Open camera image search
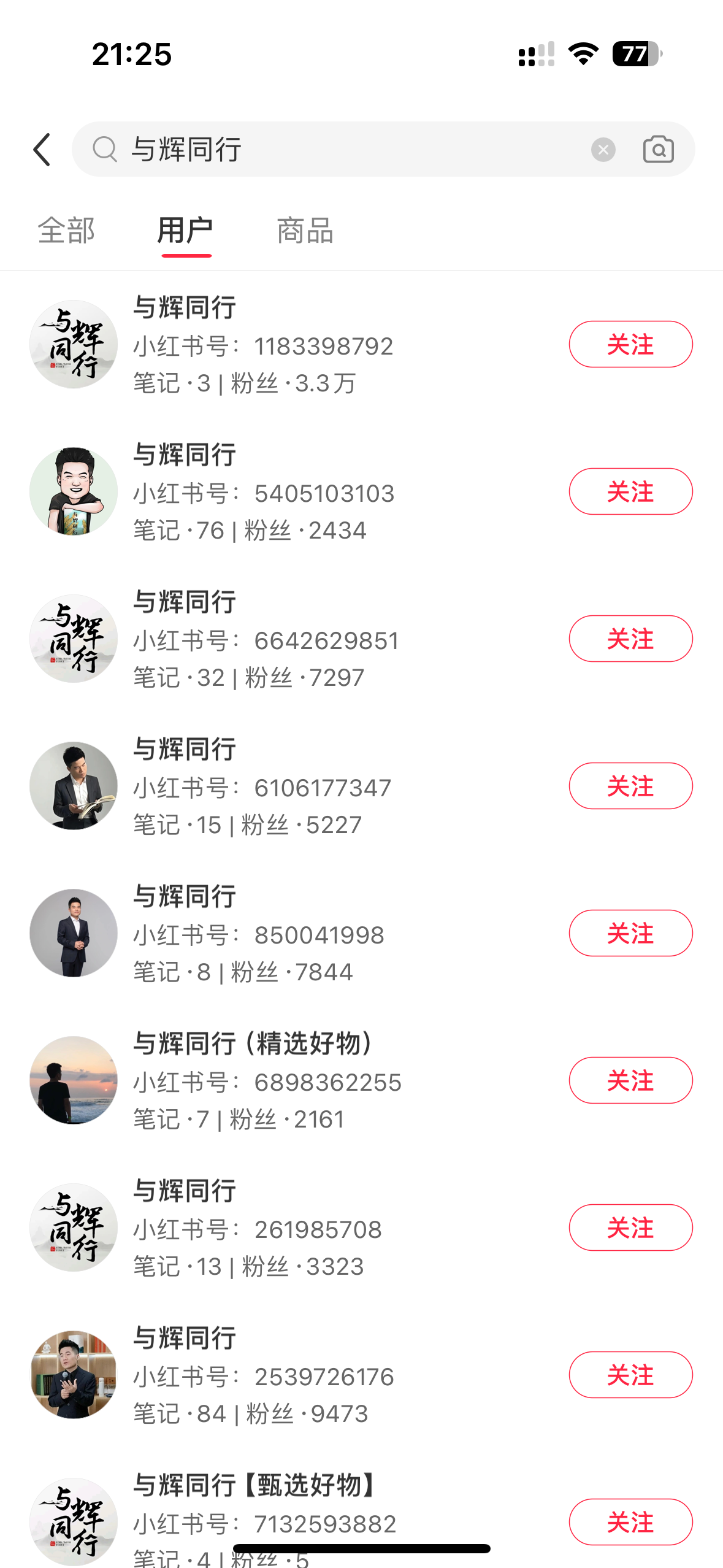 pos(658,150)
